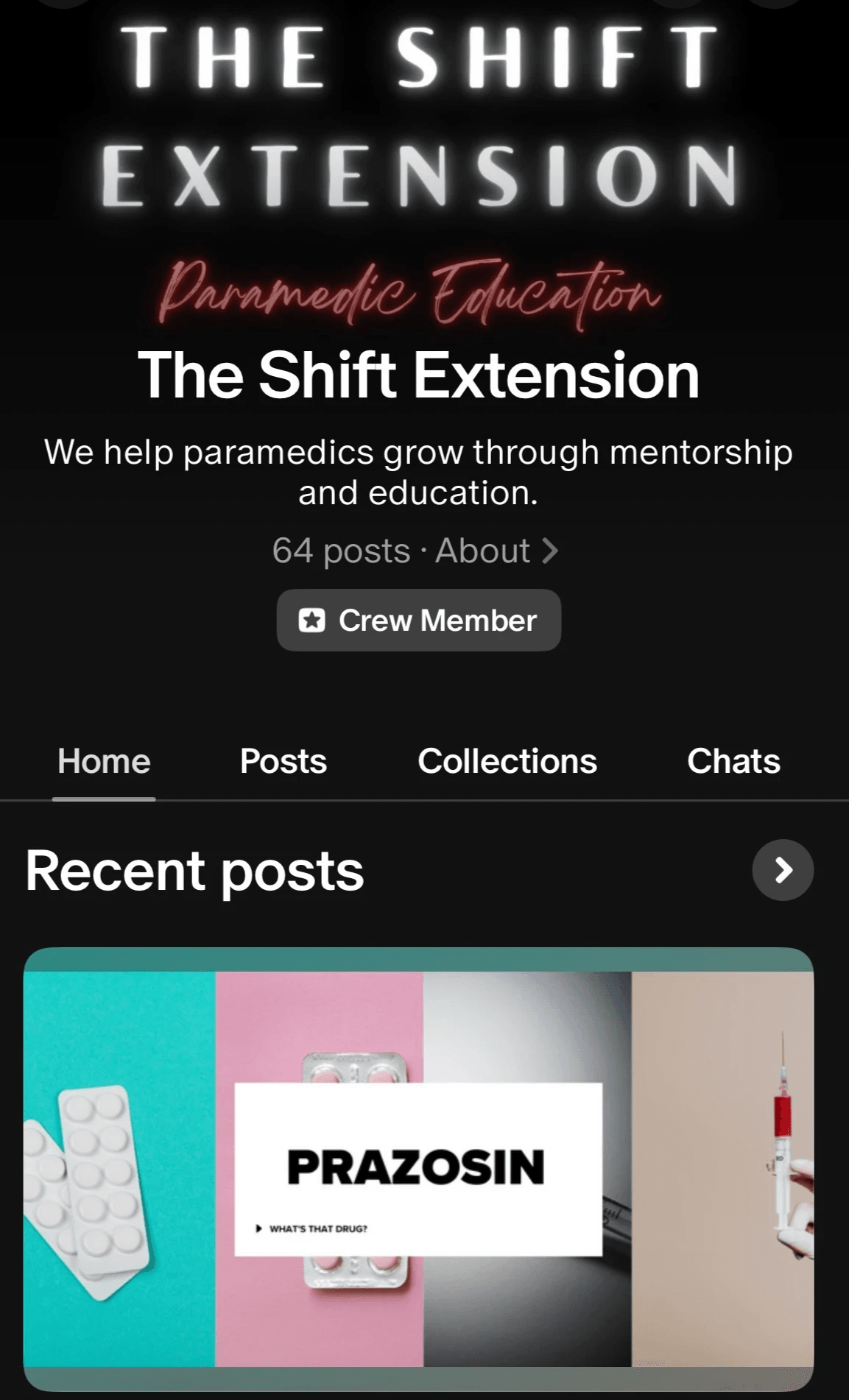Go to the Collections tab
Viewport: 849px width, 1400px height.
point(507,761)
